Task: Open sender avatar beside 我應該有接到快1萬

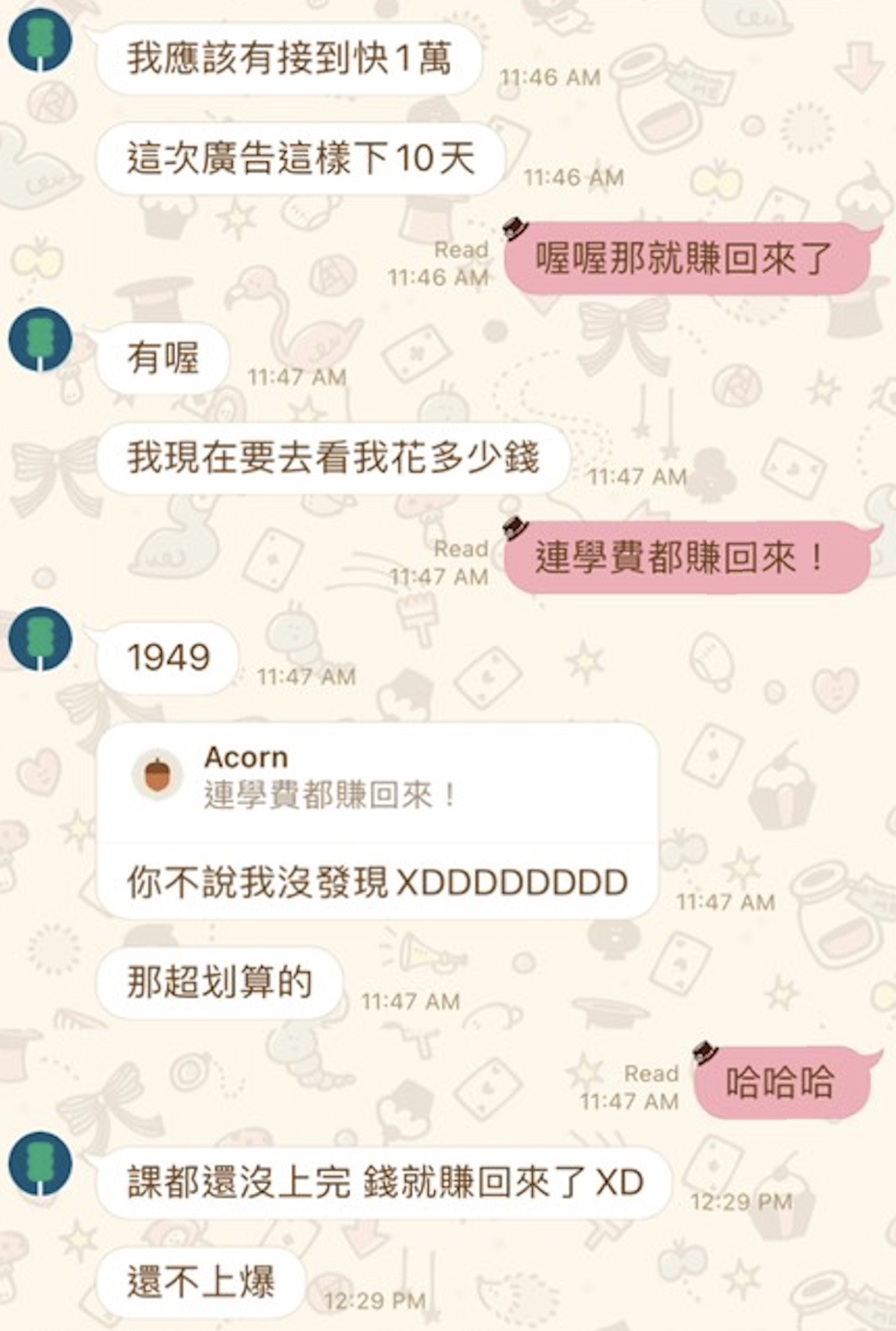Action: [x=40, y=40]
